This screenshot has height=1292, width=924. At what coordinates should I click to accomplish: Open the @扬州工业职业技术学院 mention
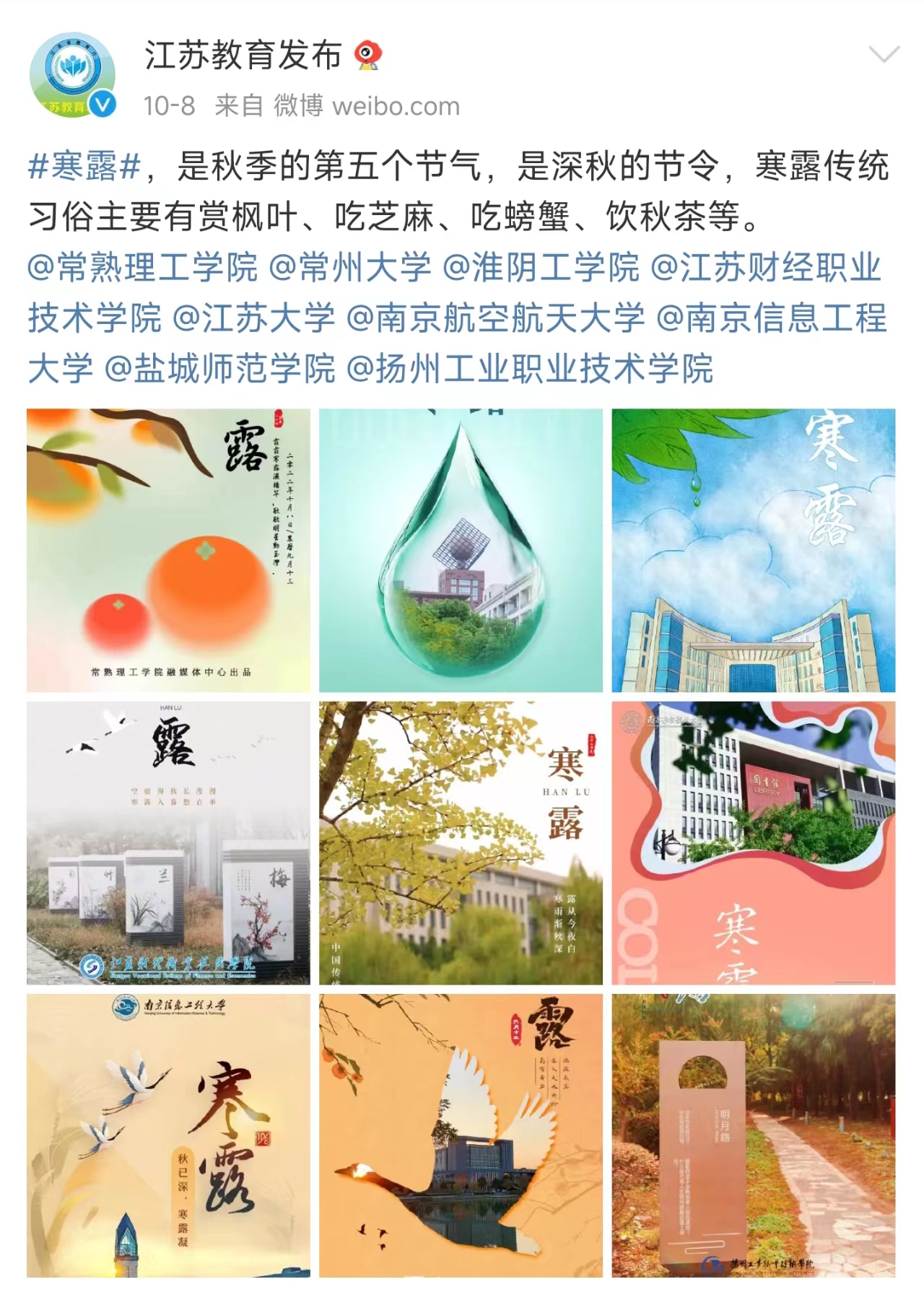[x=531, y=369]
